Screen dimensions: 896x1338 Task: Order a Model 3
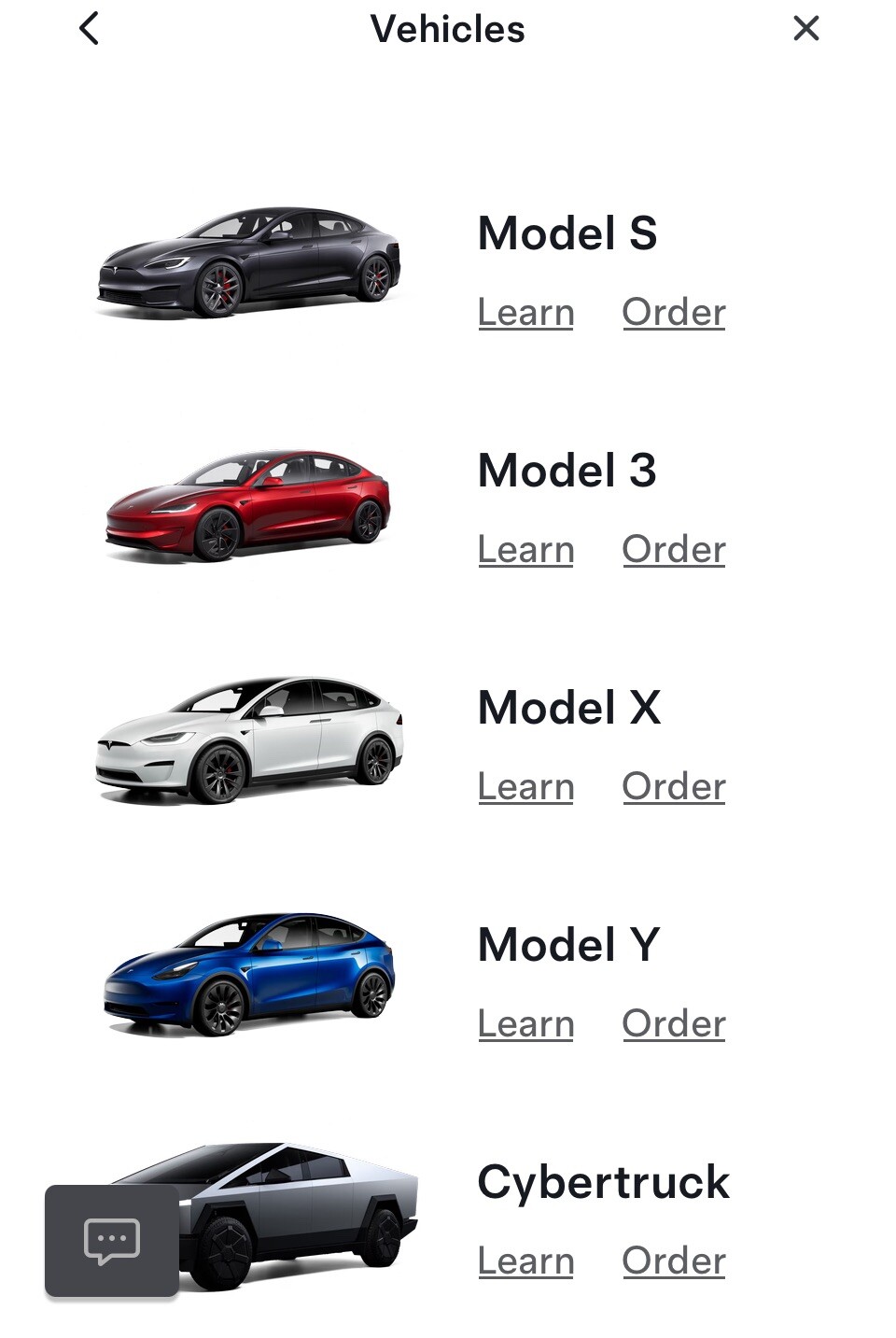click(674, 549)
